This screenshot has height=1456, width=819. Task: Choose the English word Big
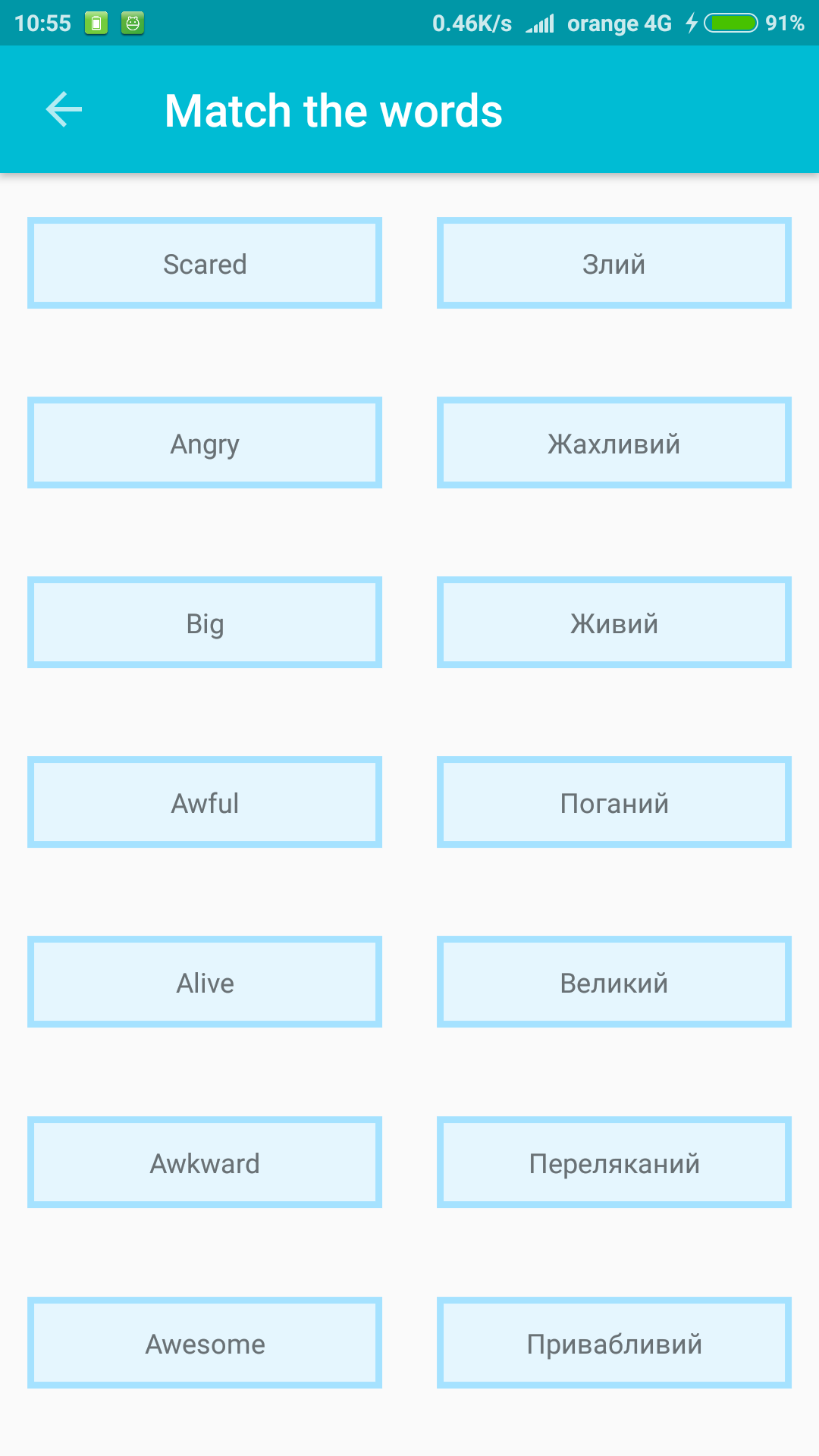(205, 623)
